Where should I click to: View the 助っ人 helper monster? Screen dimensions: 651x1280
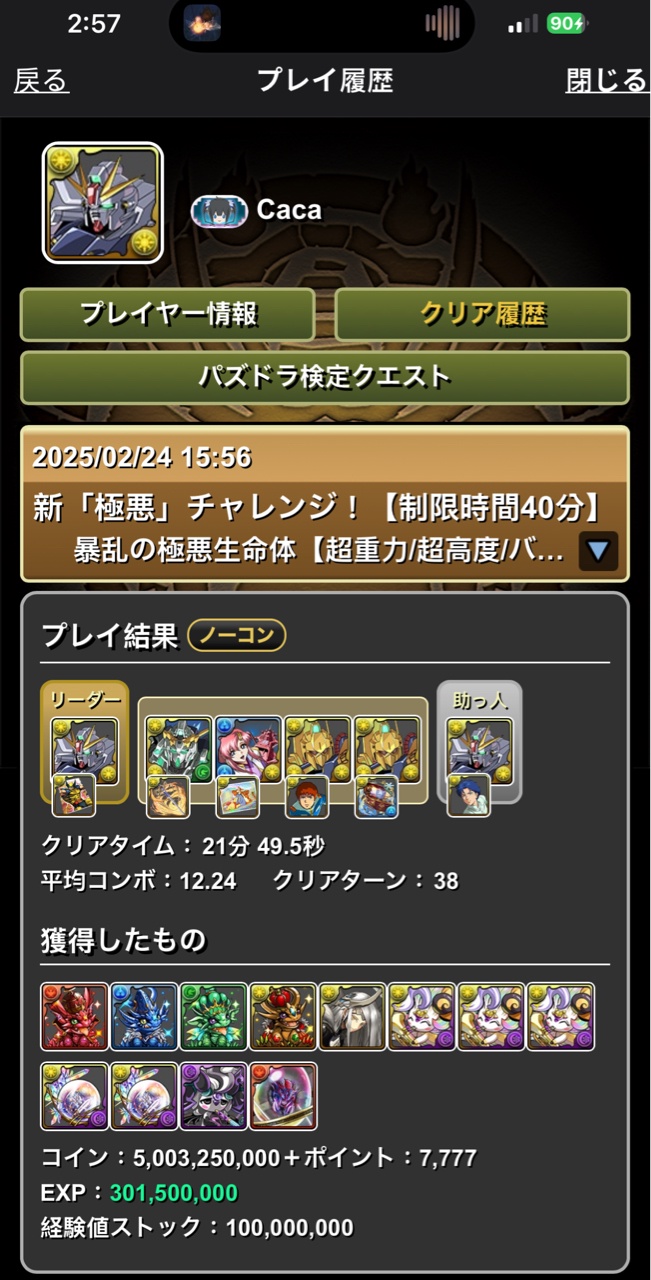click(479, 751)
